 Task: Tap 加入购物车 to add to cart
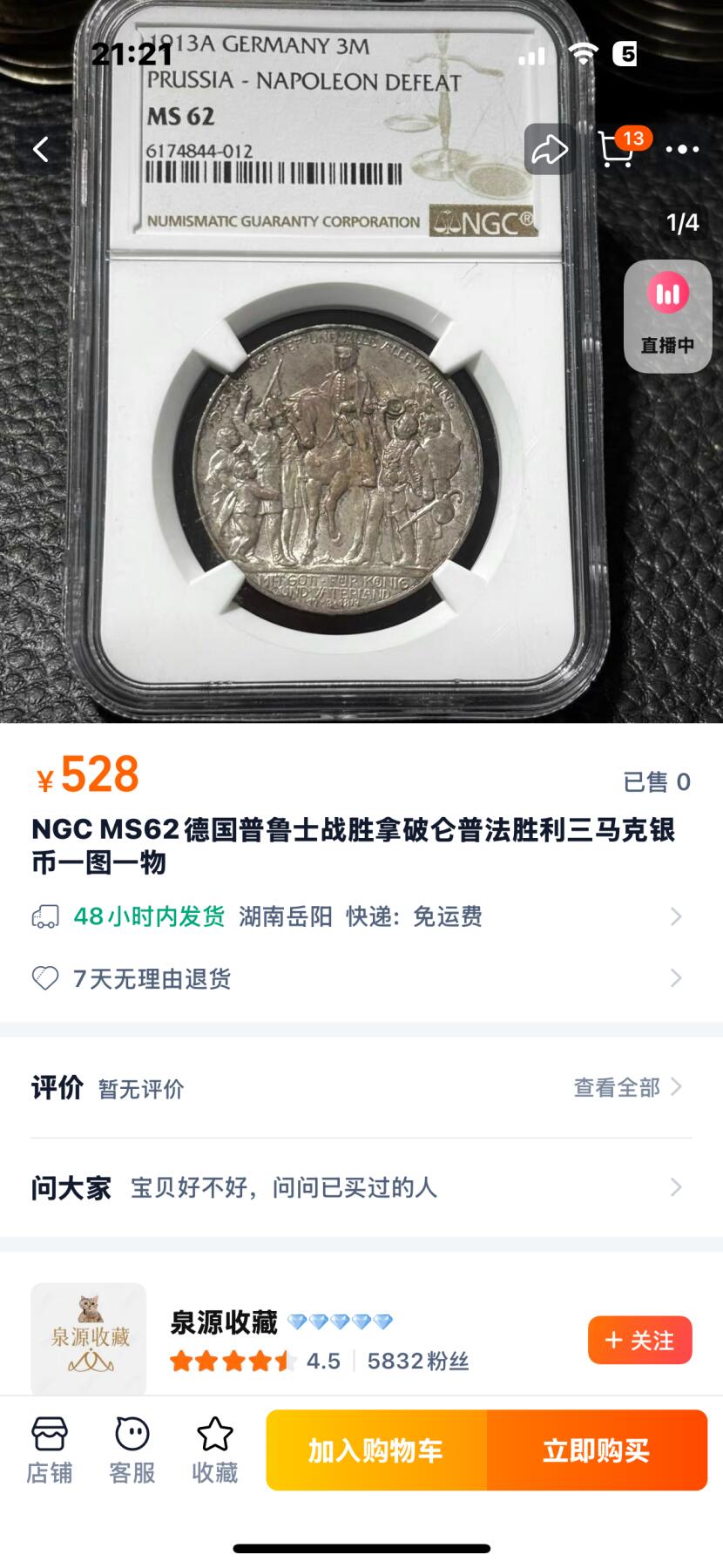pos(376,1450)
